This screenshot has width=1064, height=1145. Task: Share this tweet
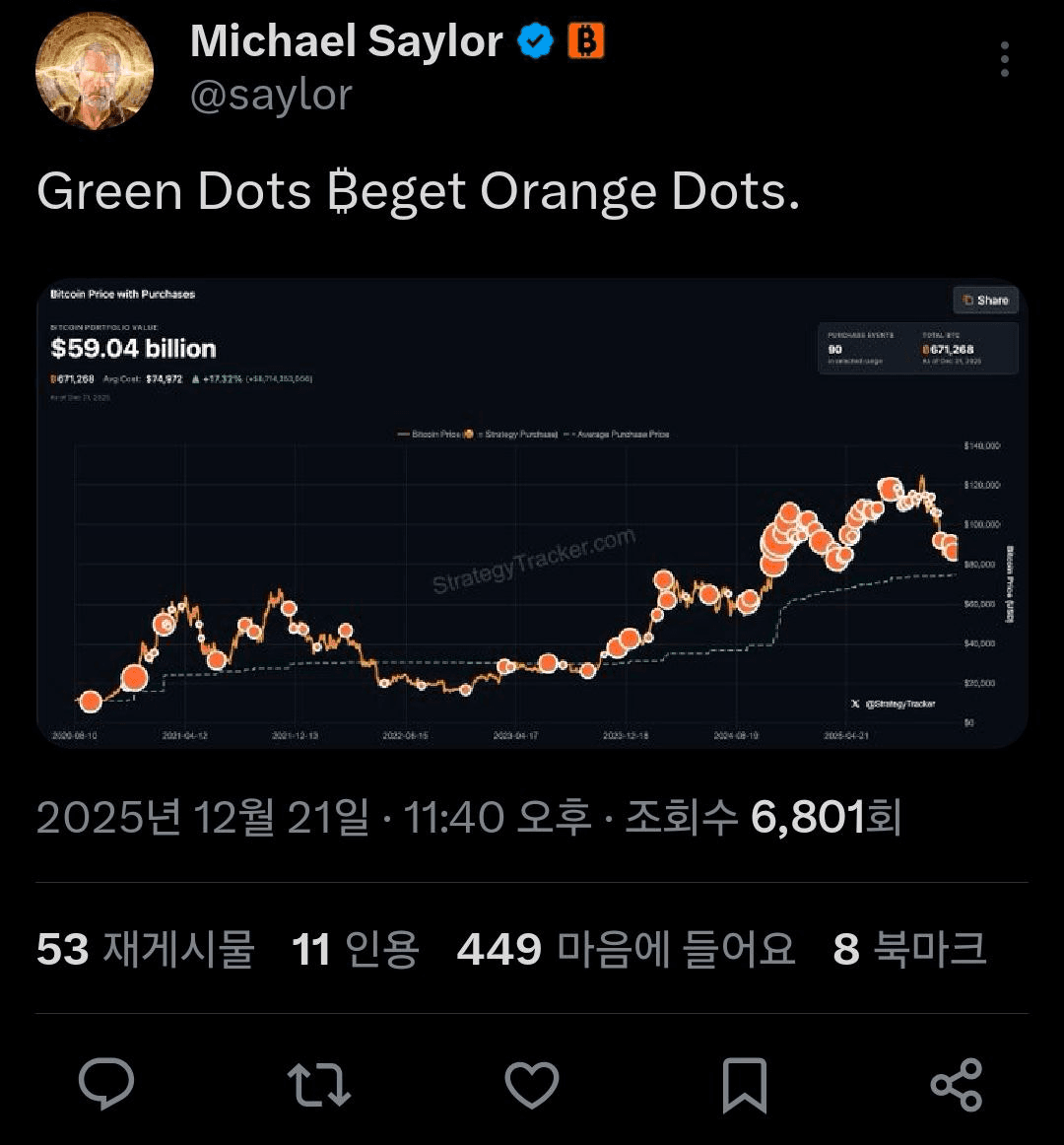957,1084
